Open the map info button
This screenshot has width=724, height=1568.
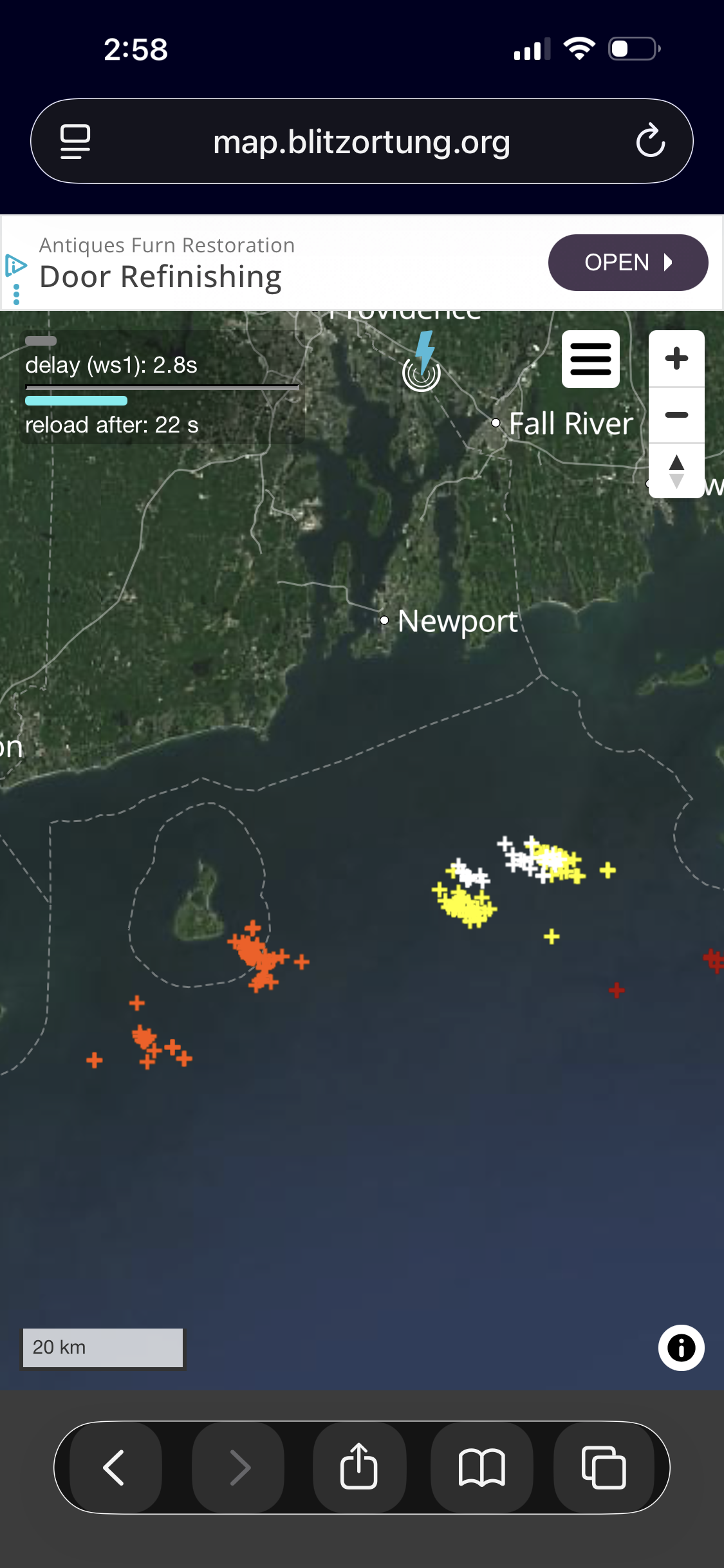pyautogui.click(x=681, y=1347)
